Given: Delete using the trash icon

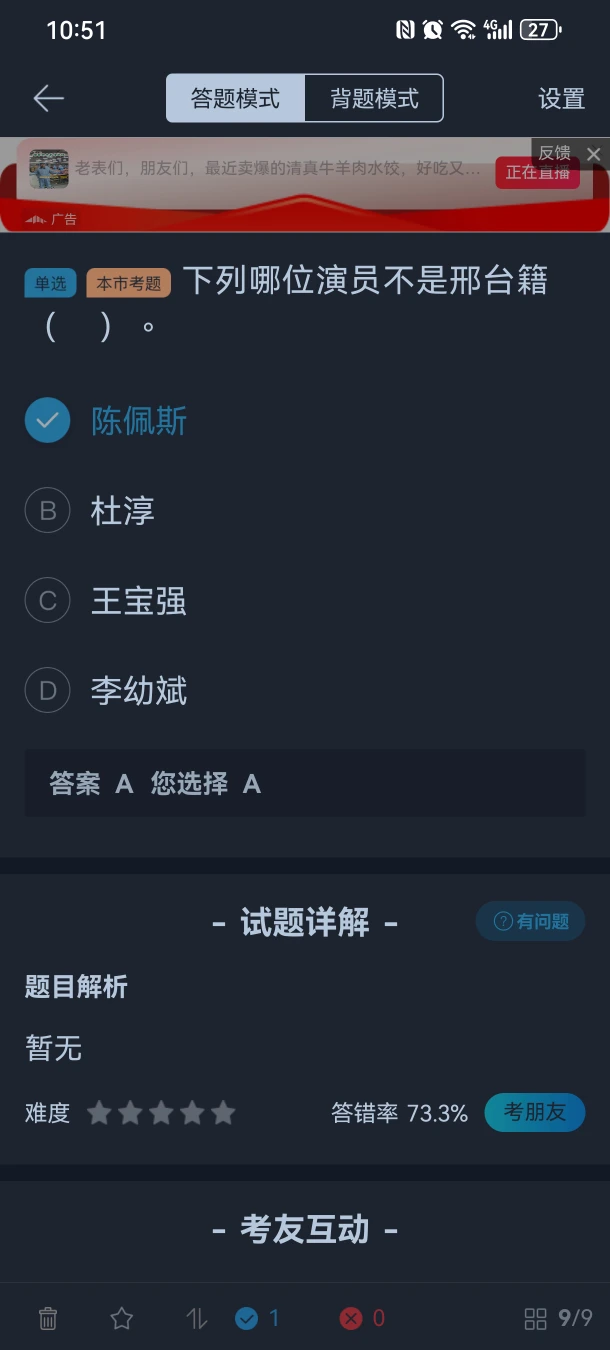Looking at the screenshot, I should 48,1319.
